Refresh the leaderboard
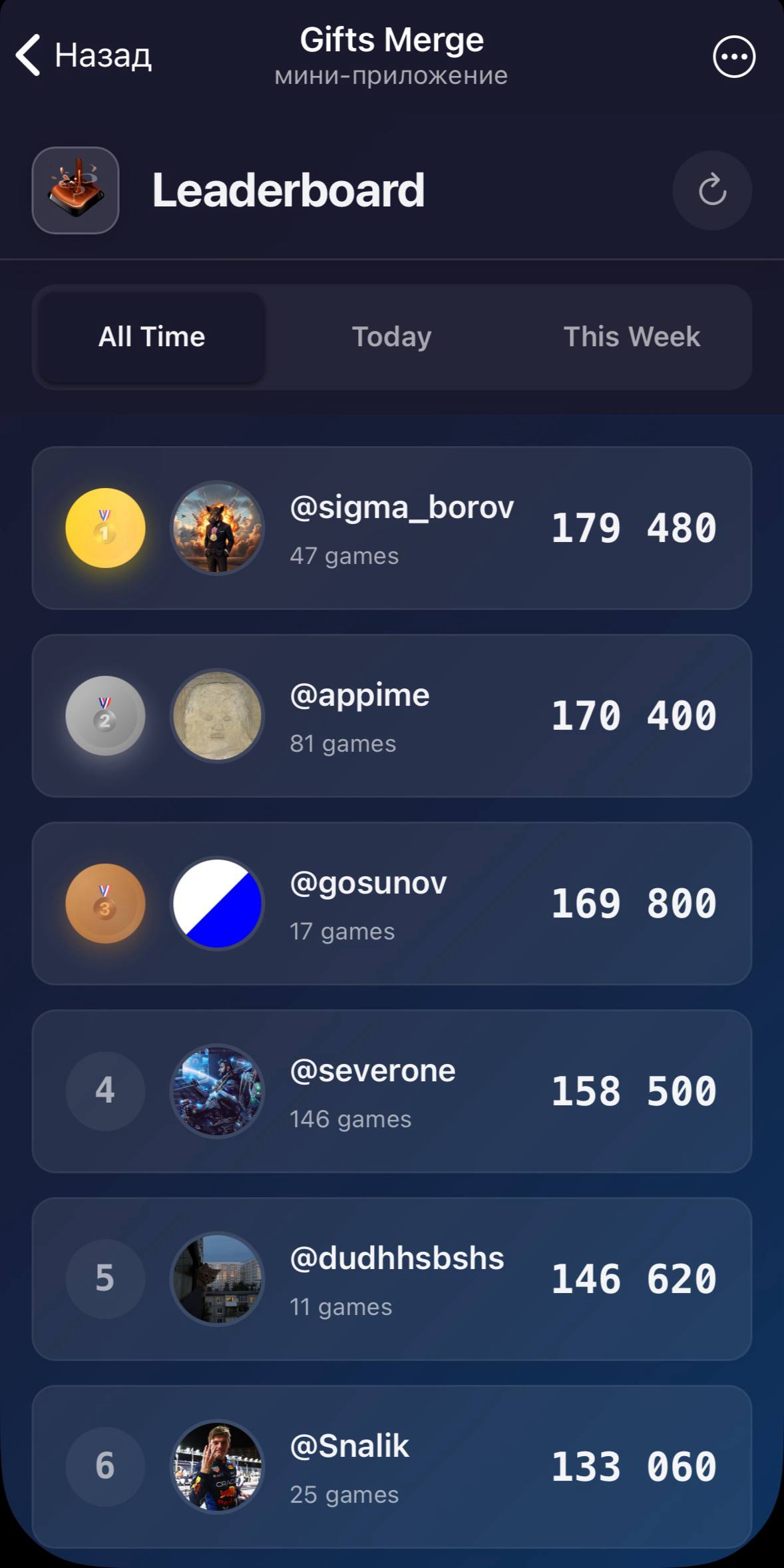This screenshot has width=784, height=1568. coord(711,190)
